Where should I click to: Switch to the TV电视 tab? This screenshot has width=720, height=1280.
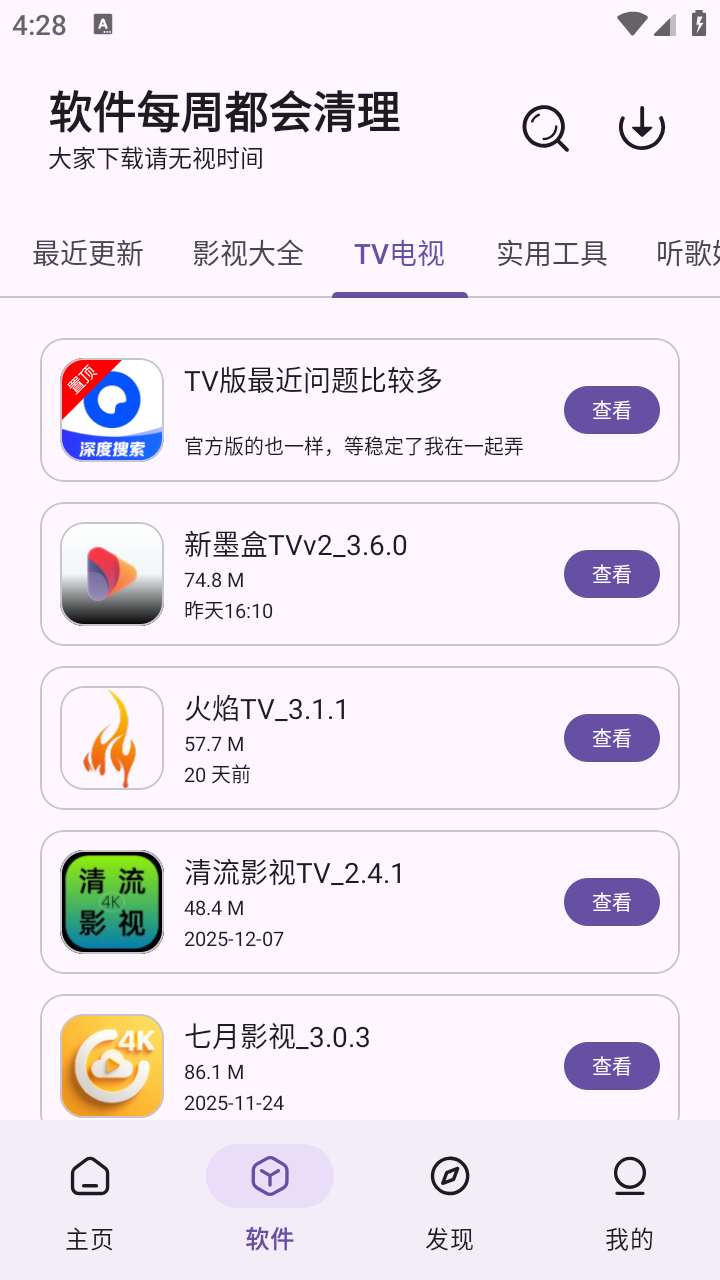[400, 254]
